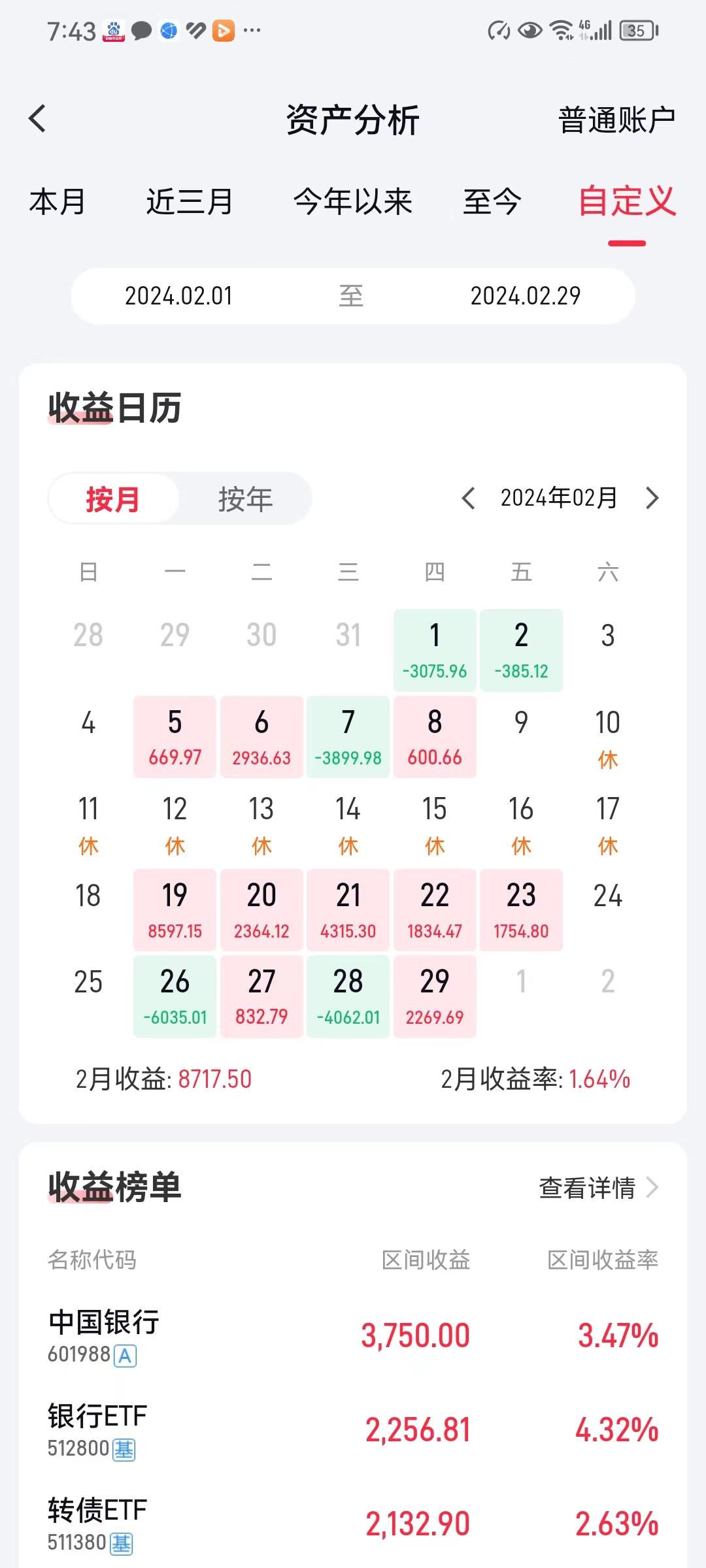Select the 今年以来 tab

click(352, 201)
